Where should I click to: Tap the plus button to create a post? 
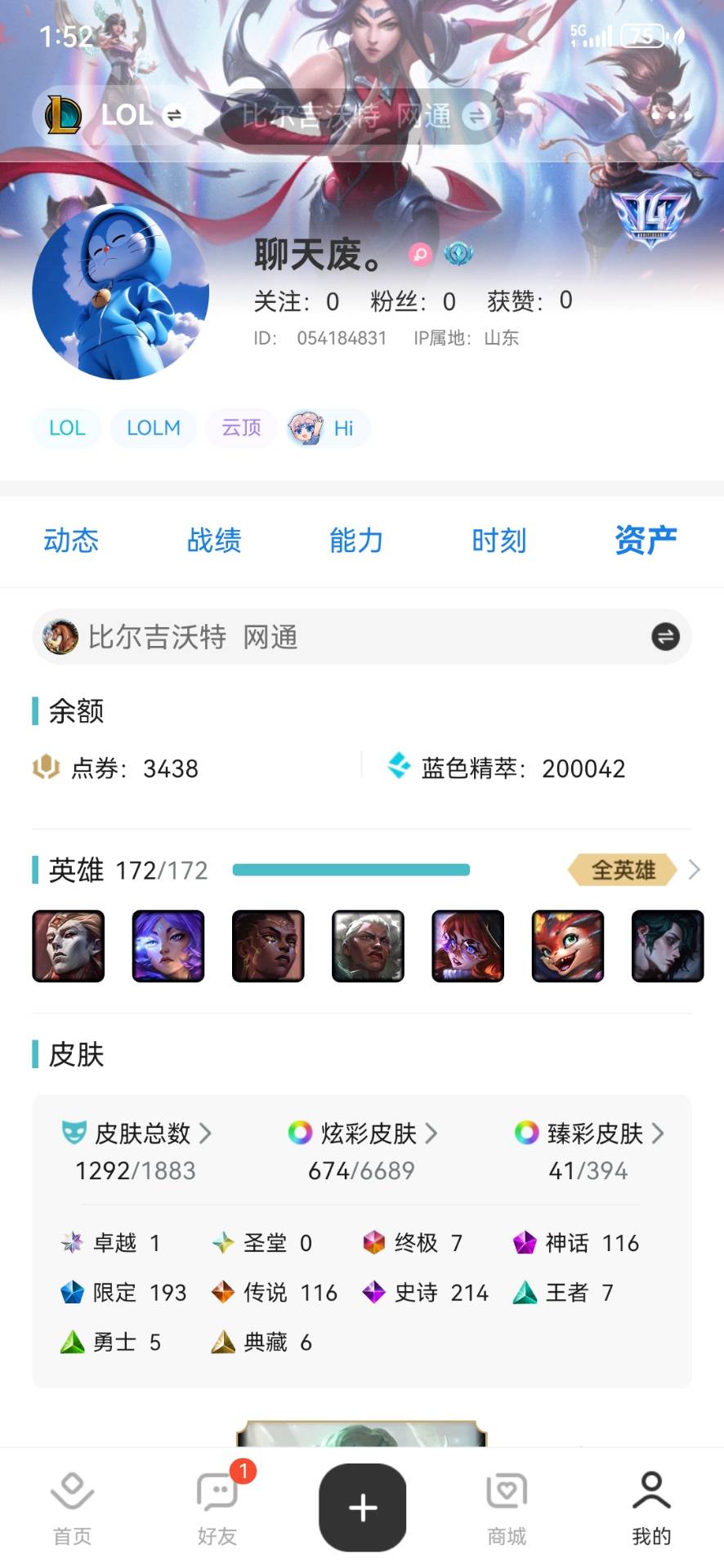pyautogui.click(x=362, y=1508)
